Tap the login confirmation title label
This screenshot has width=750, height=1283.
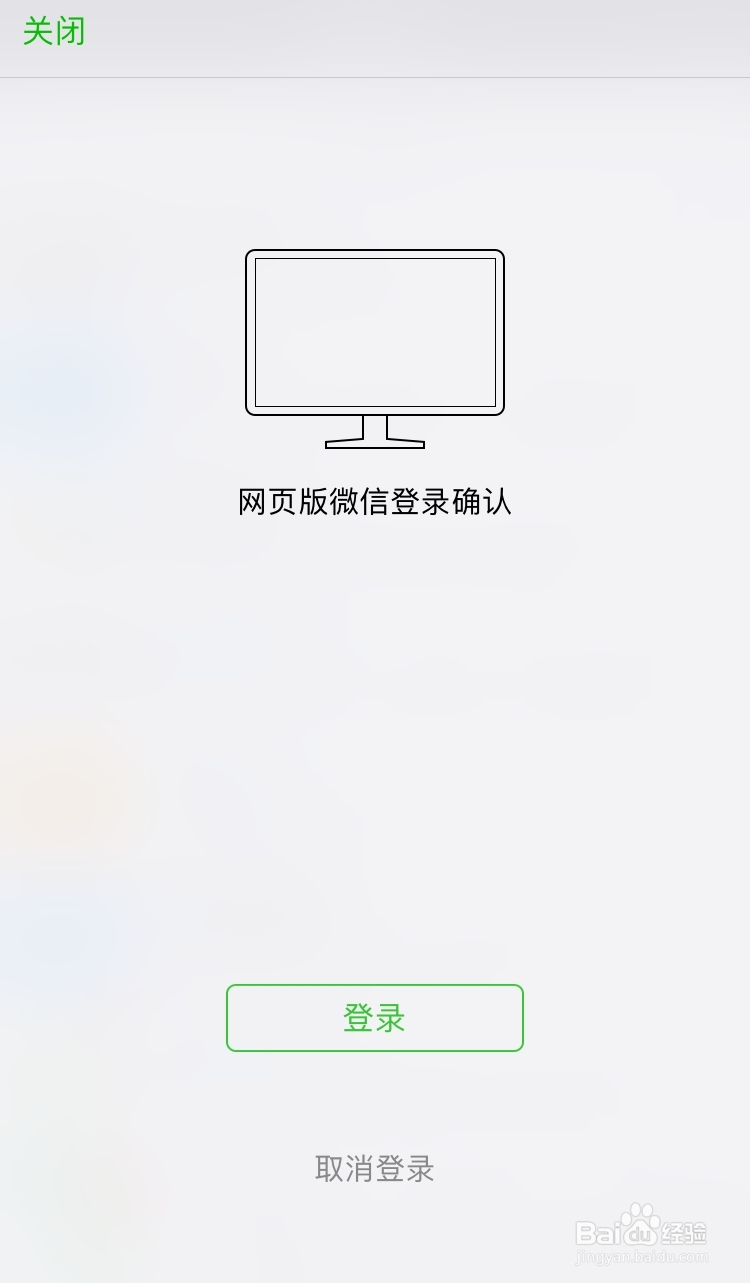375,503
